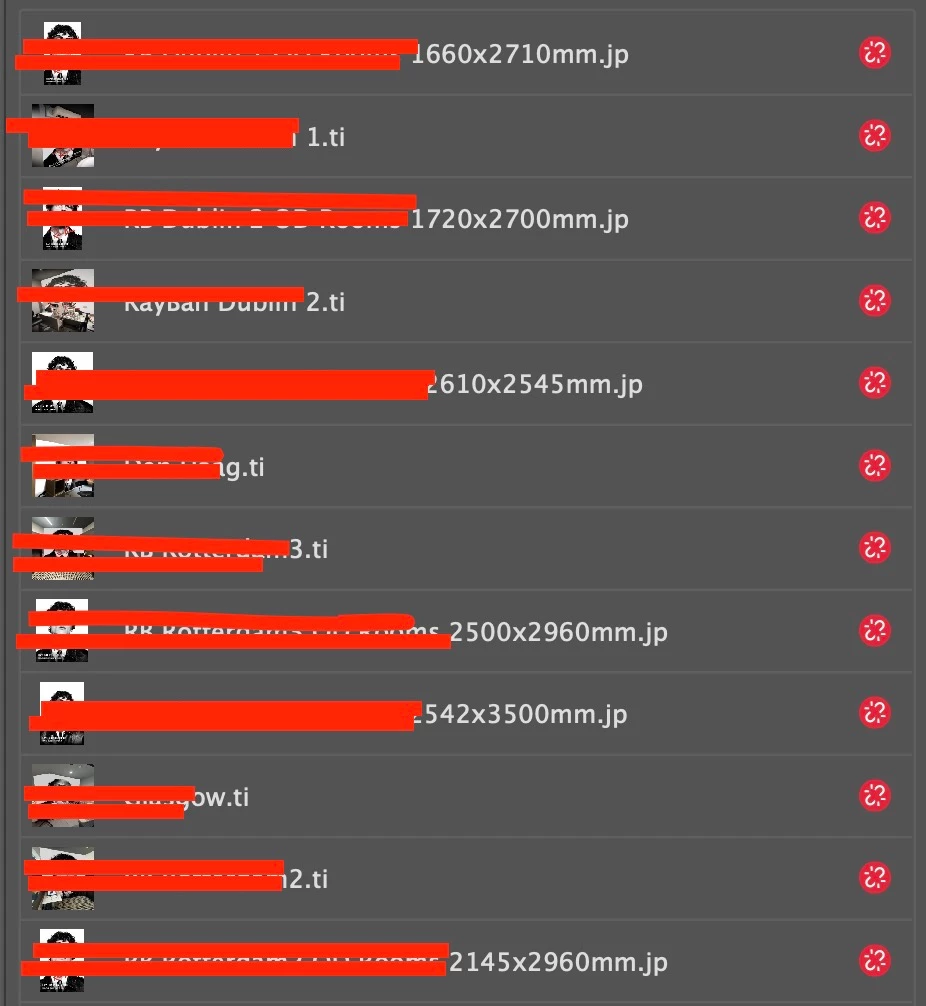The image size is (926, 1006).
Task: Tap the missing-link icon on the Dublin 2.ti row
Action: [x=875, y=300]
